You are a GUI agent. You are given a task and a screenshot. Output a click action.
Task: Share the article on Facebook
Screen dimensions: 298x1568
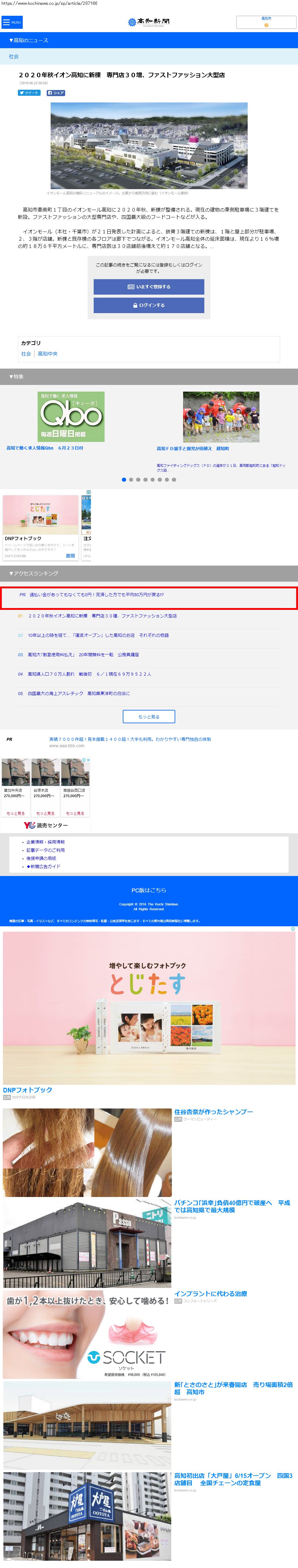pyautogui.click(x=55, y=93)
